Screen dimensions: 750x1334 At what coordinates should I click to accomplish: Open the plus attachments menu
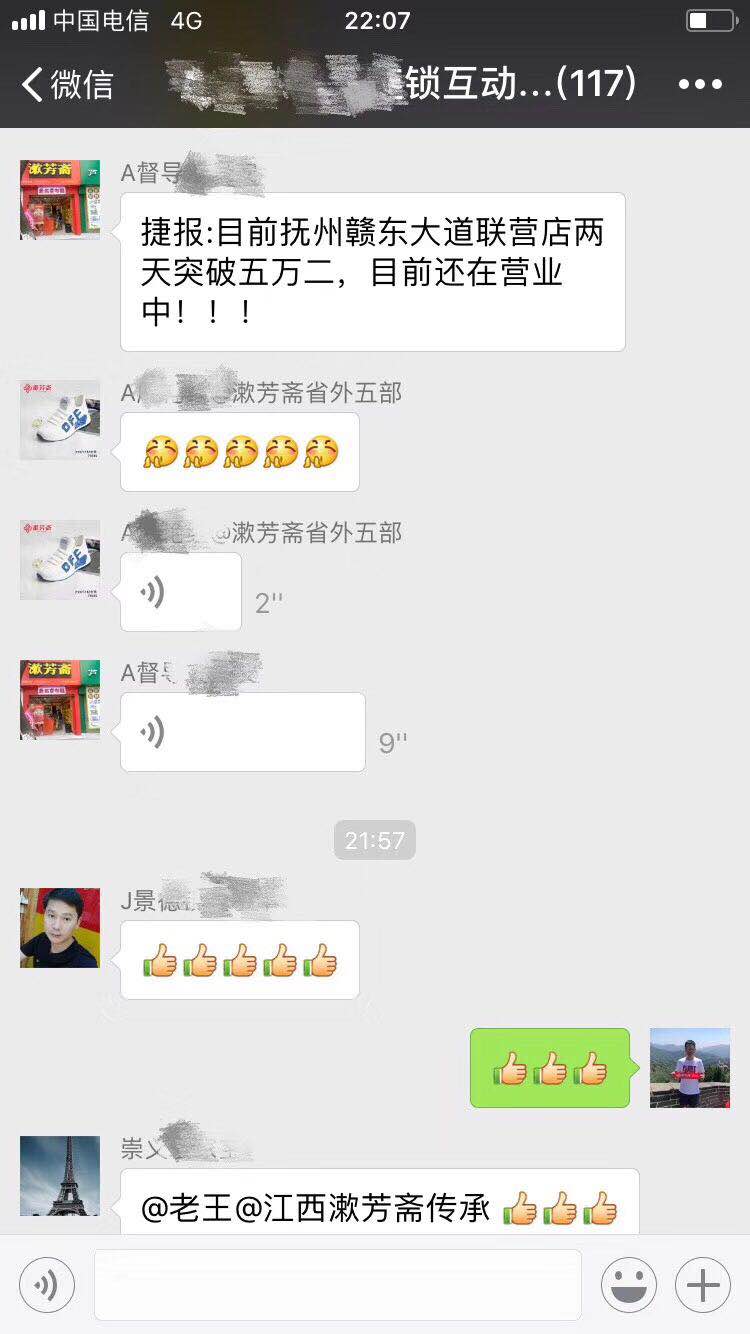[703, 1285]
